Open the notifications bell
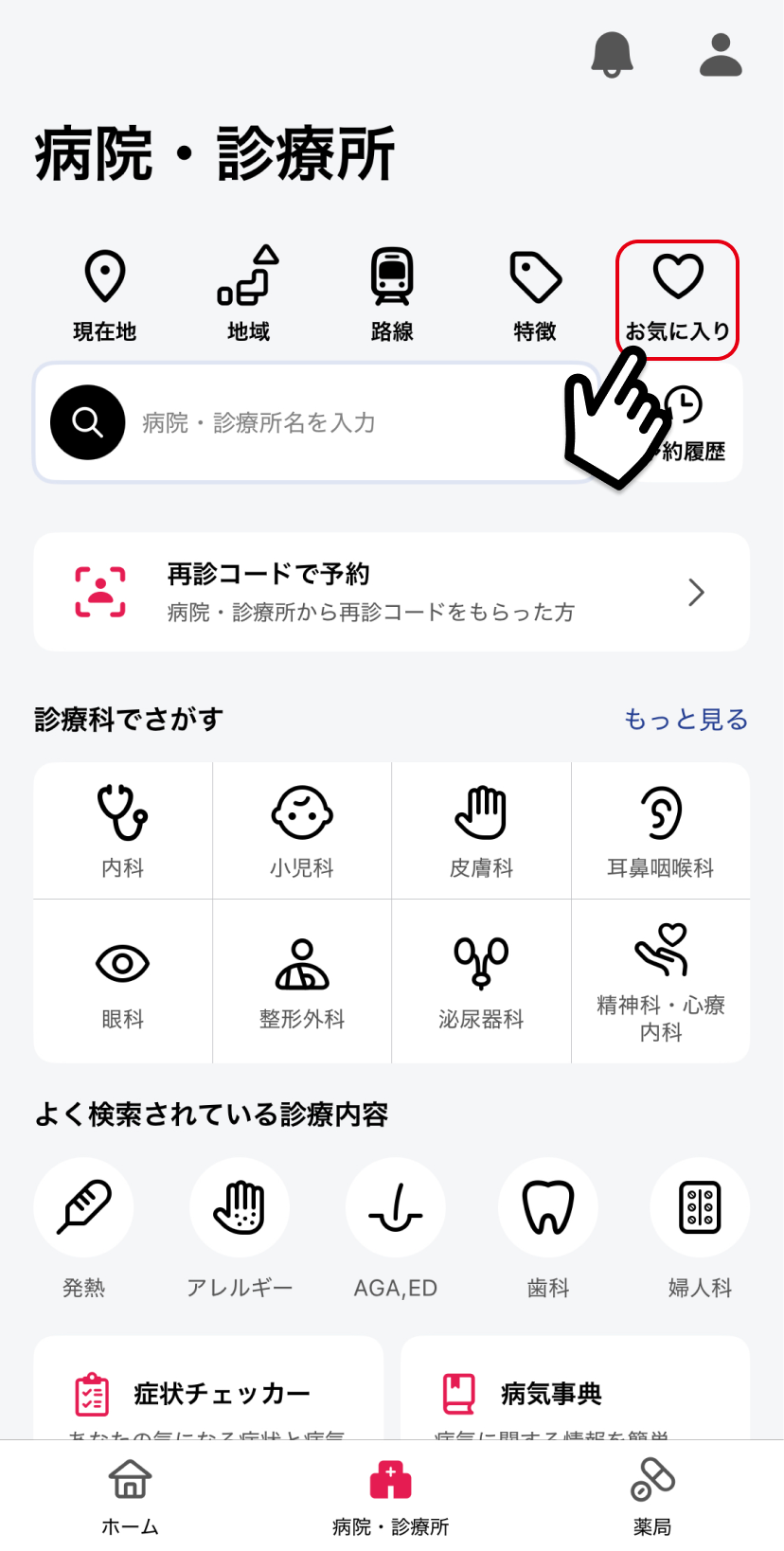The image size is (784, 1551). [612, 54]
